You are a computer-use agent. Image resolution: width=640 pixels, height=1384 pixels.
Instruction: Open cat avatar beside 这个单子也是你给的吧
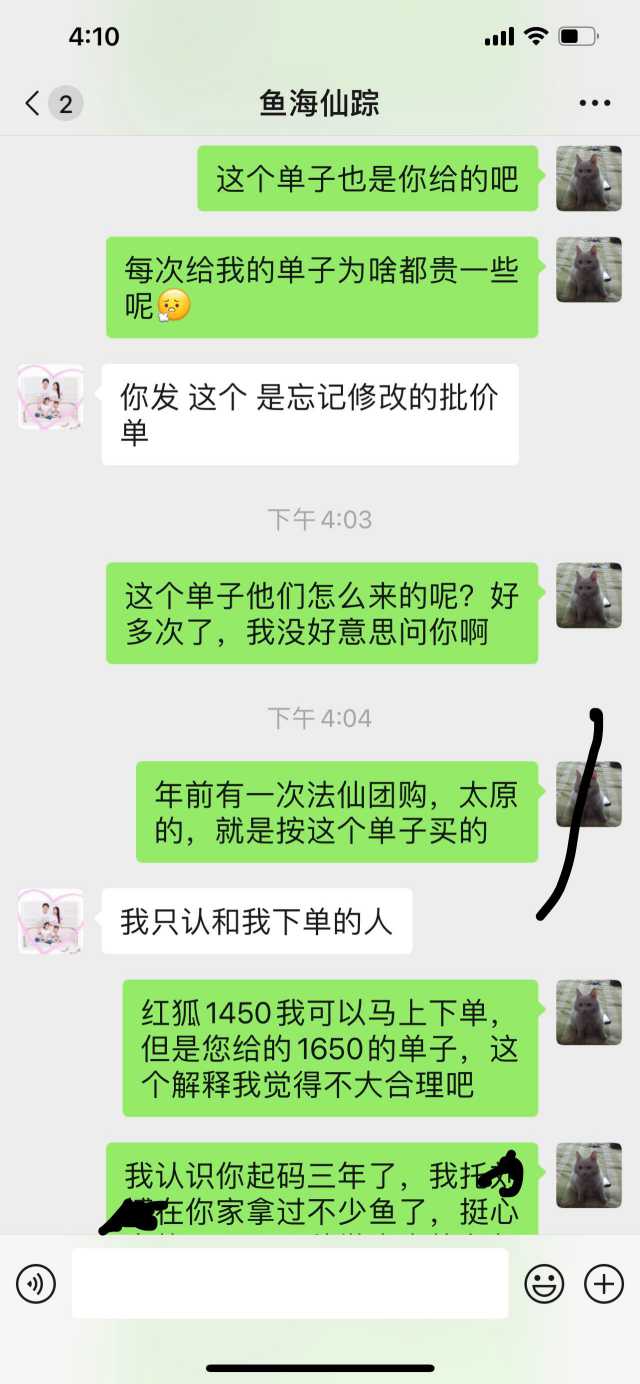589,178
